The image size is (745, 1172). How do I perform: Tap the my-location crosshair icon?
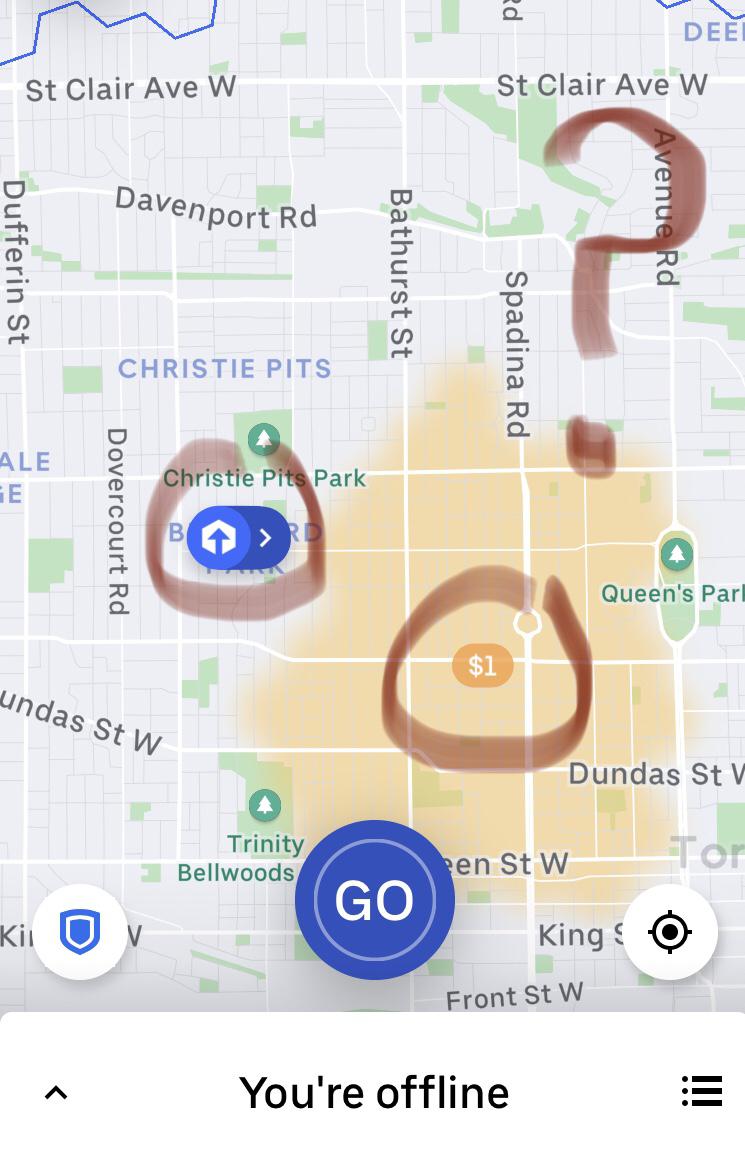(671, 931)
